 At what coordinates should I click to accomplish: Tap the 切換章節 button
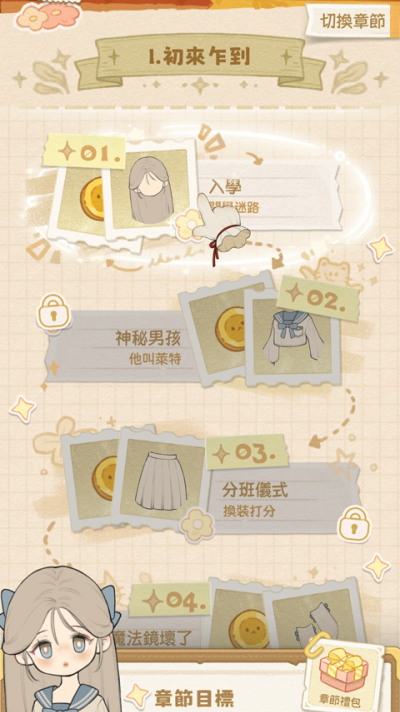352,20
